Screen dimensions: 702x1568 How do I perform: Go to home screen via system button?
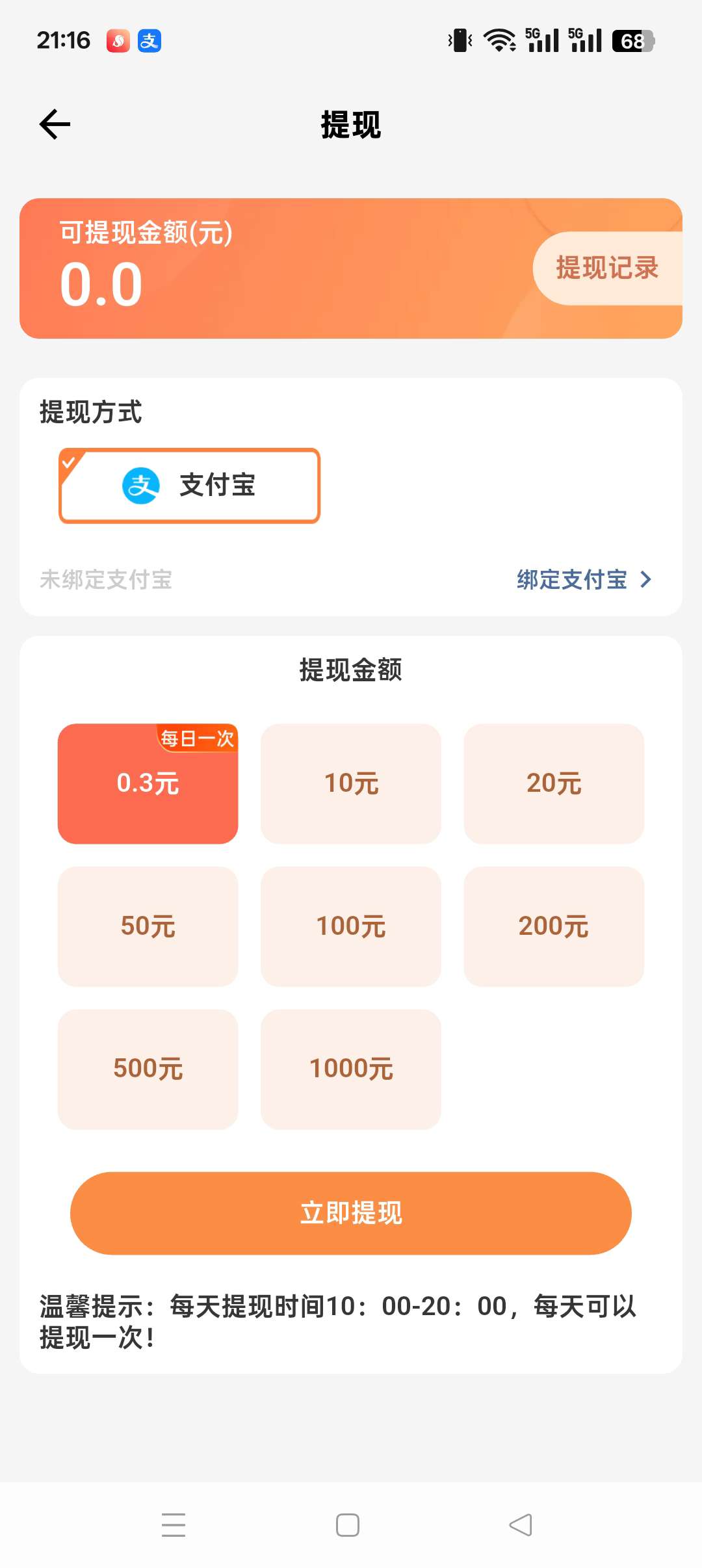coord(348,1524)
